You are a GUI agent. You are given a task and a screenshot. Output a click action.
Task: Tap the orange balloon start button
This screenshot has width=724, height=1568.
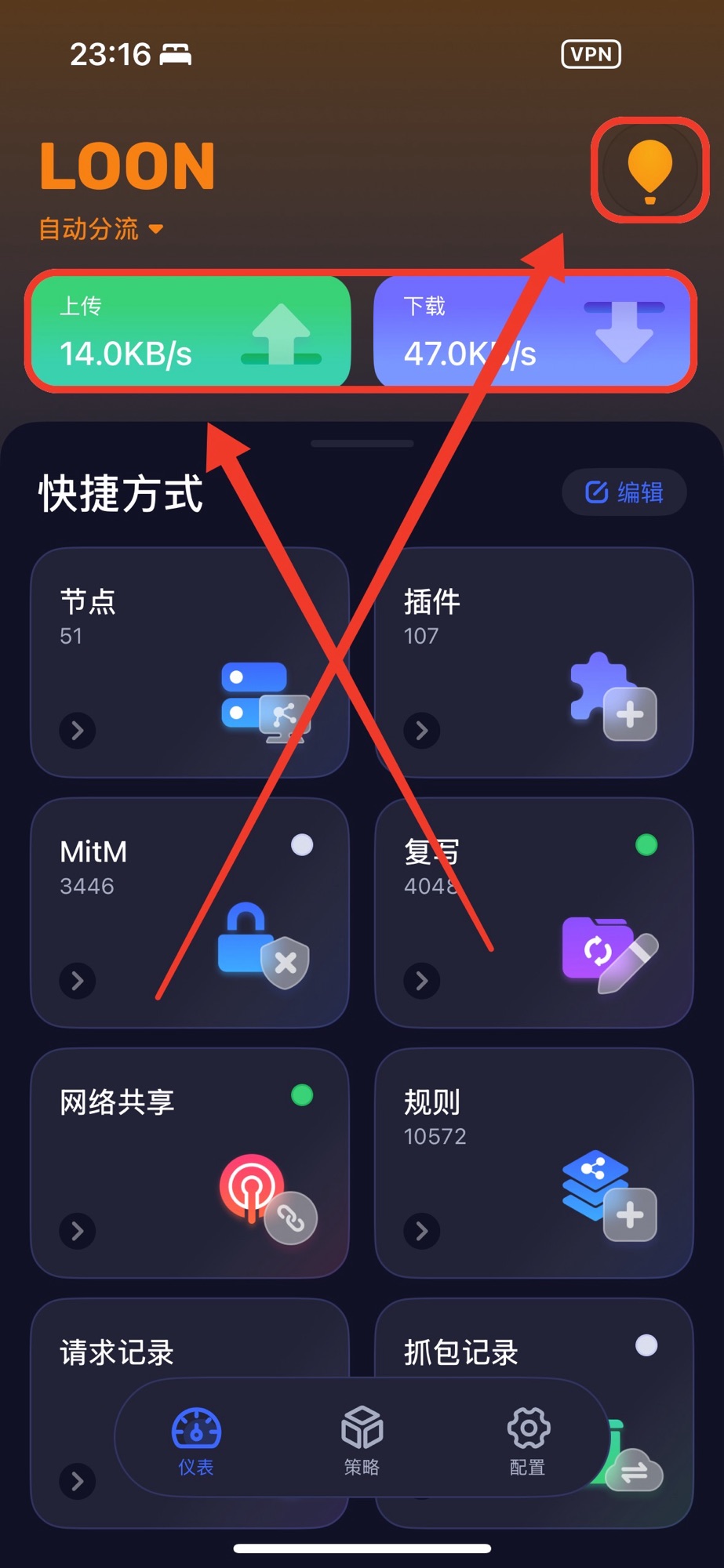tap(649, 170)
